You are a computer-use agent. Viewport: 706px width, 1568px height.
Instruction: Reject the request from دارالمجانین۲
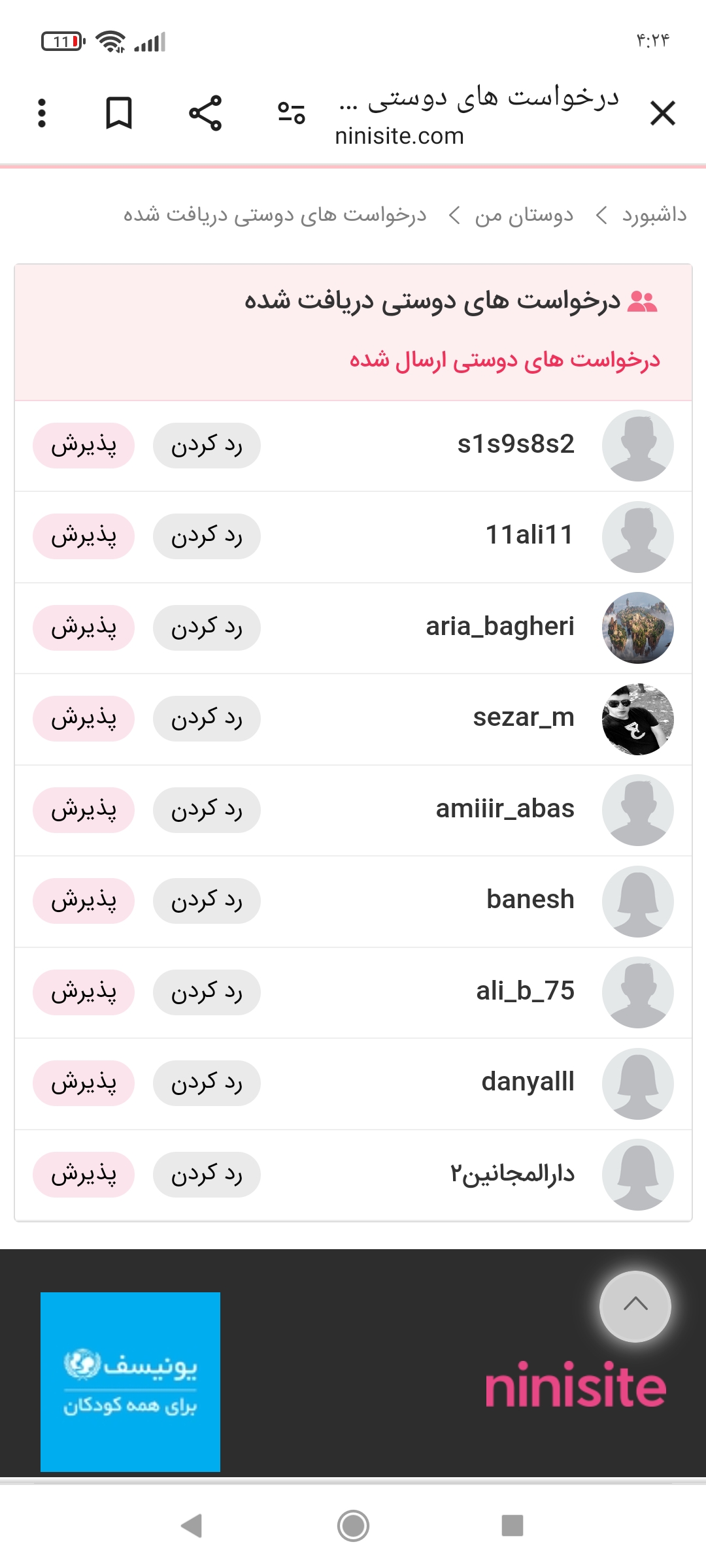pyautogui.click(x=207, y=1174)
